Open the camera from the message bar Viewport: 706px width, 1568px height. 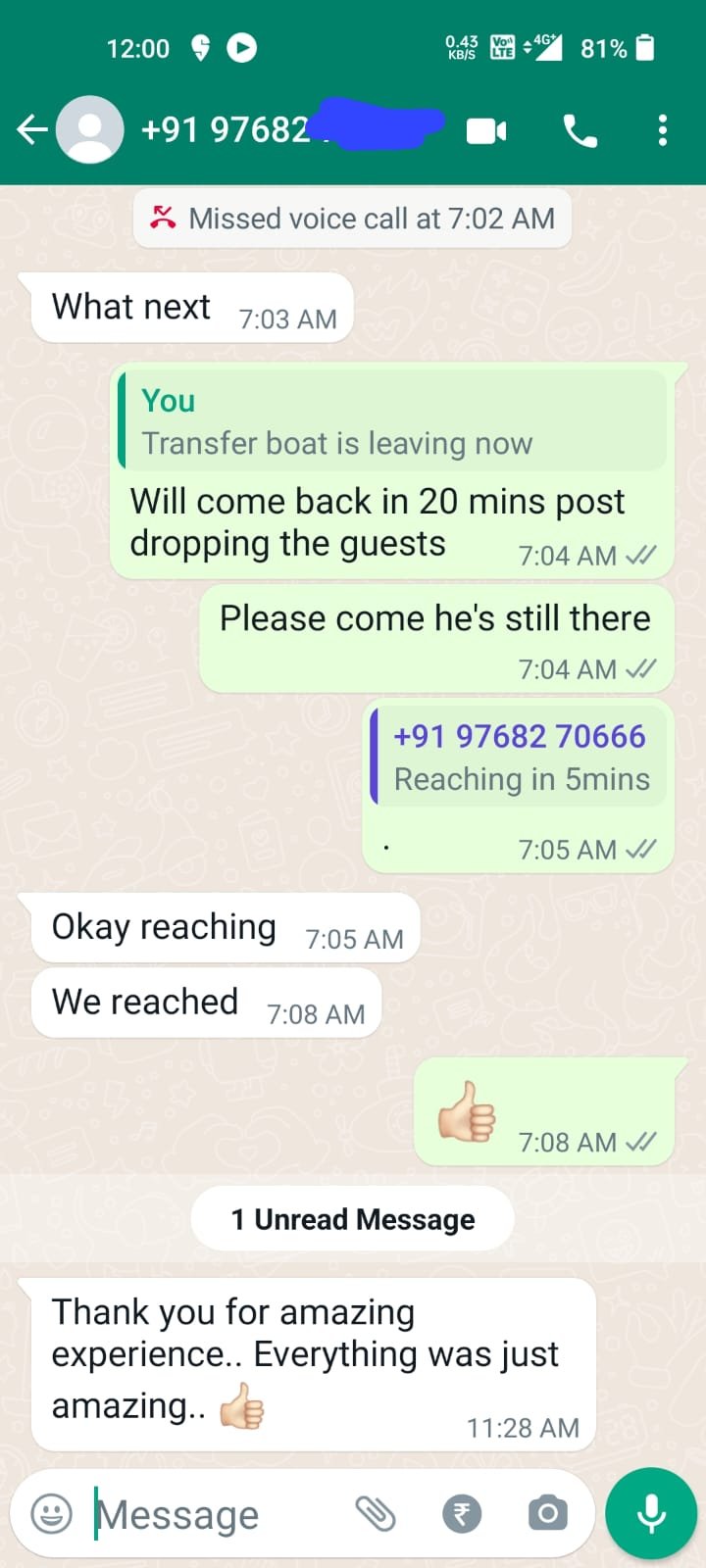(547, 1515)
